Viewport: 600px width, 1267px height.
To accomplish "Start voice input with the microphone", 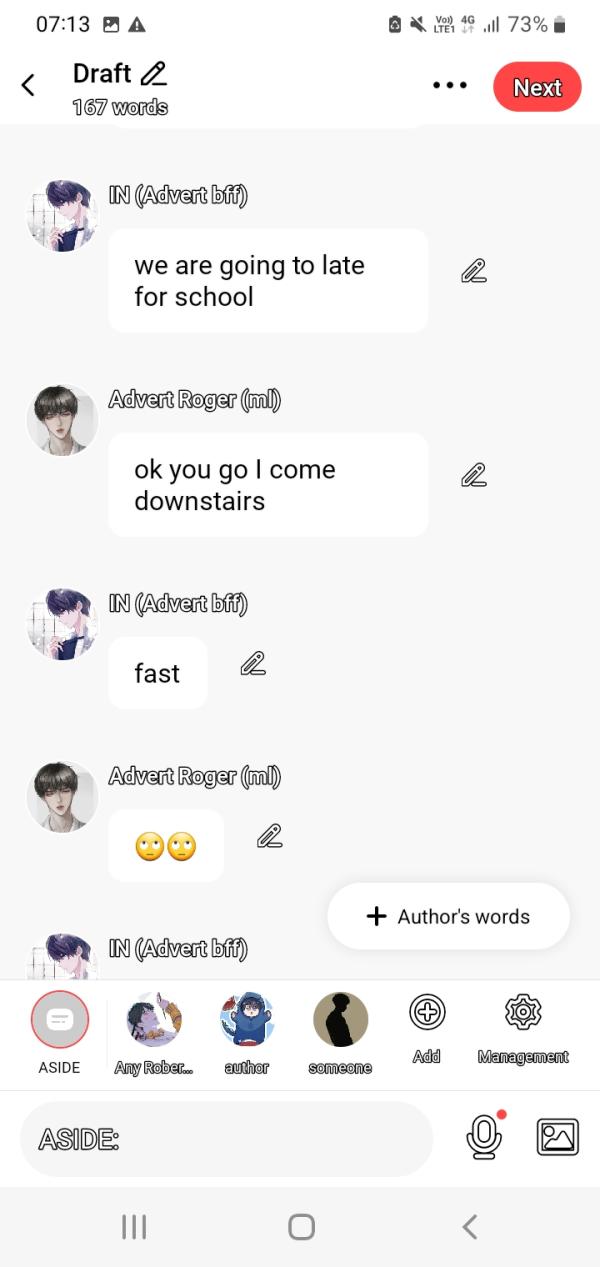I will 483,1138.
